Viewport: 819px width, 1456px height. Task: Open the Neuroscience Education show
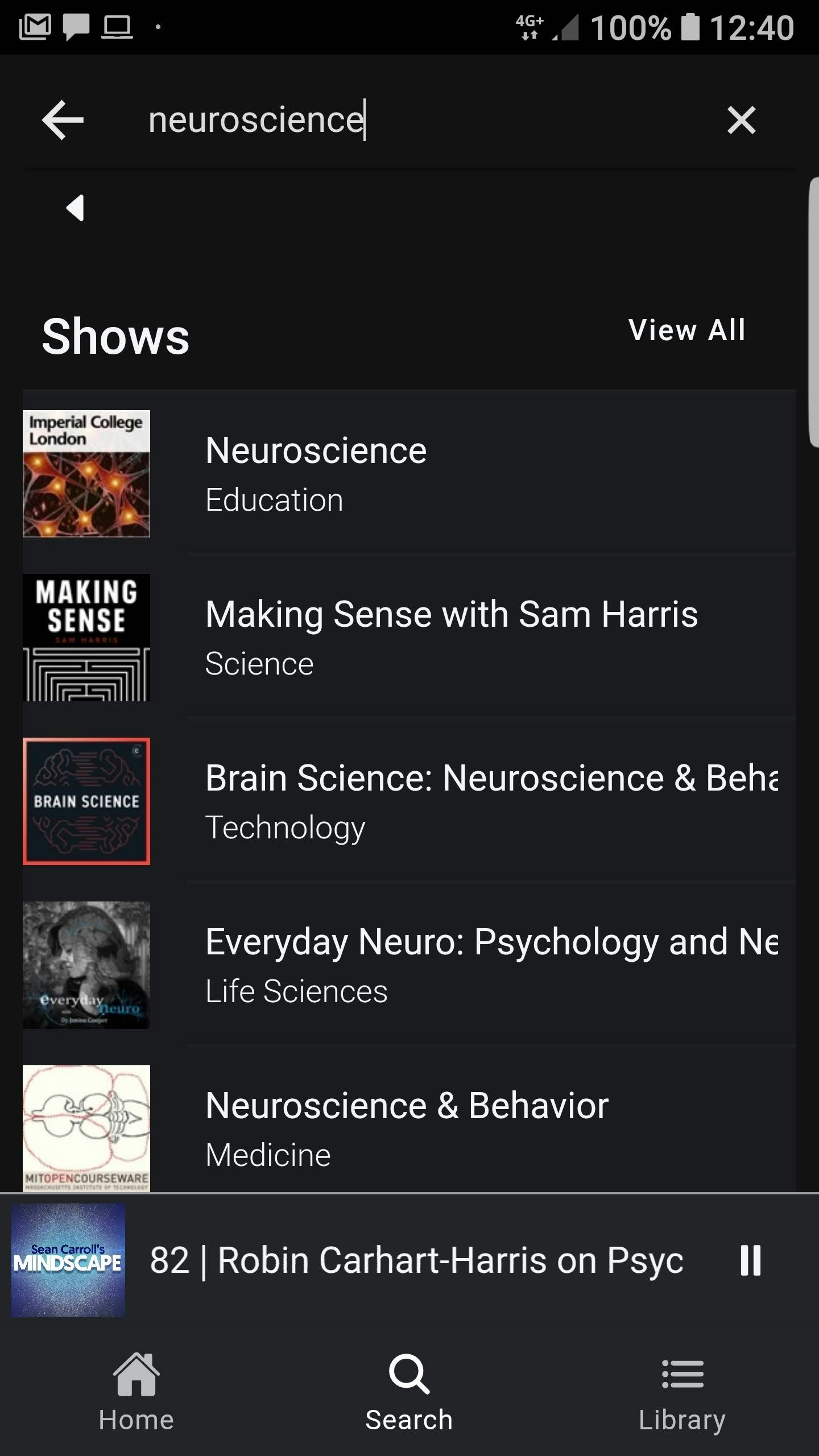pyautogui.click(x=409, y=473)
